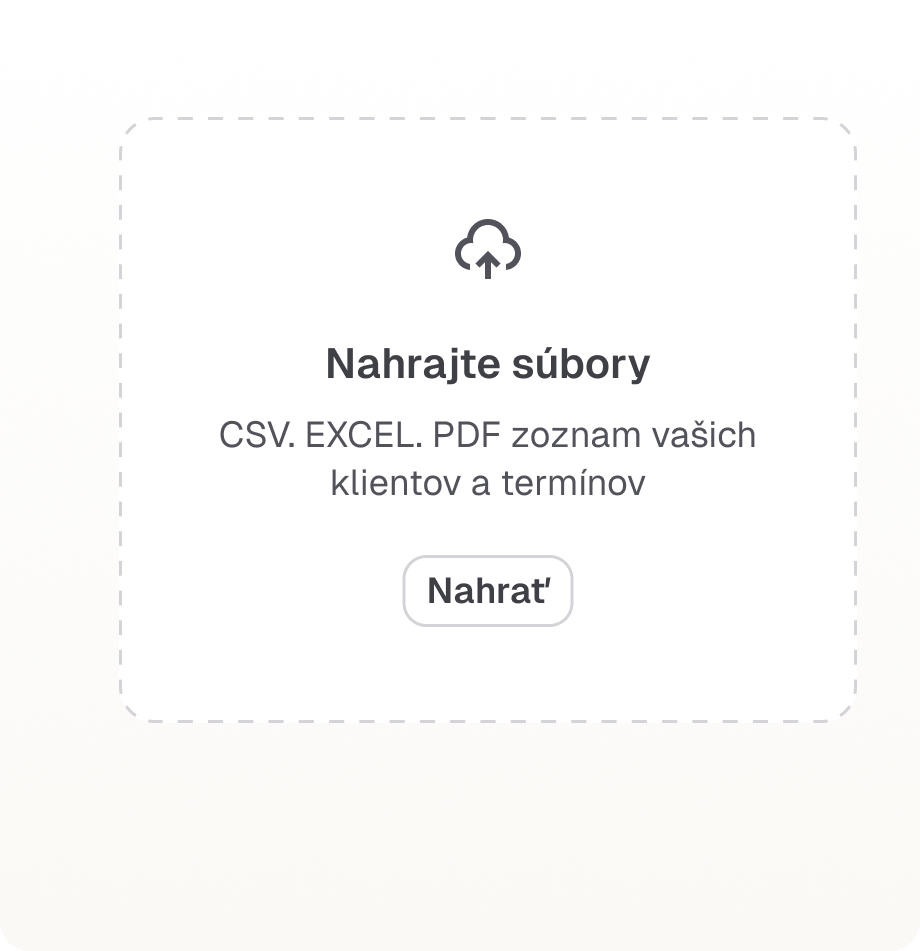Select the Nahrať upload action
Screen dimensions: 920x951
[487, 591]
